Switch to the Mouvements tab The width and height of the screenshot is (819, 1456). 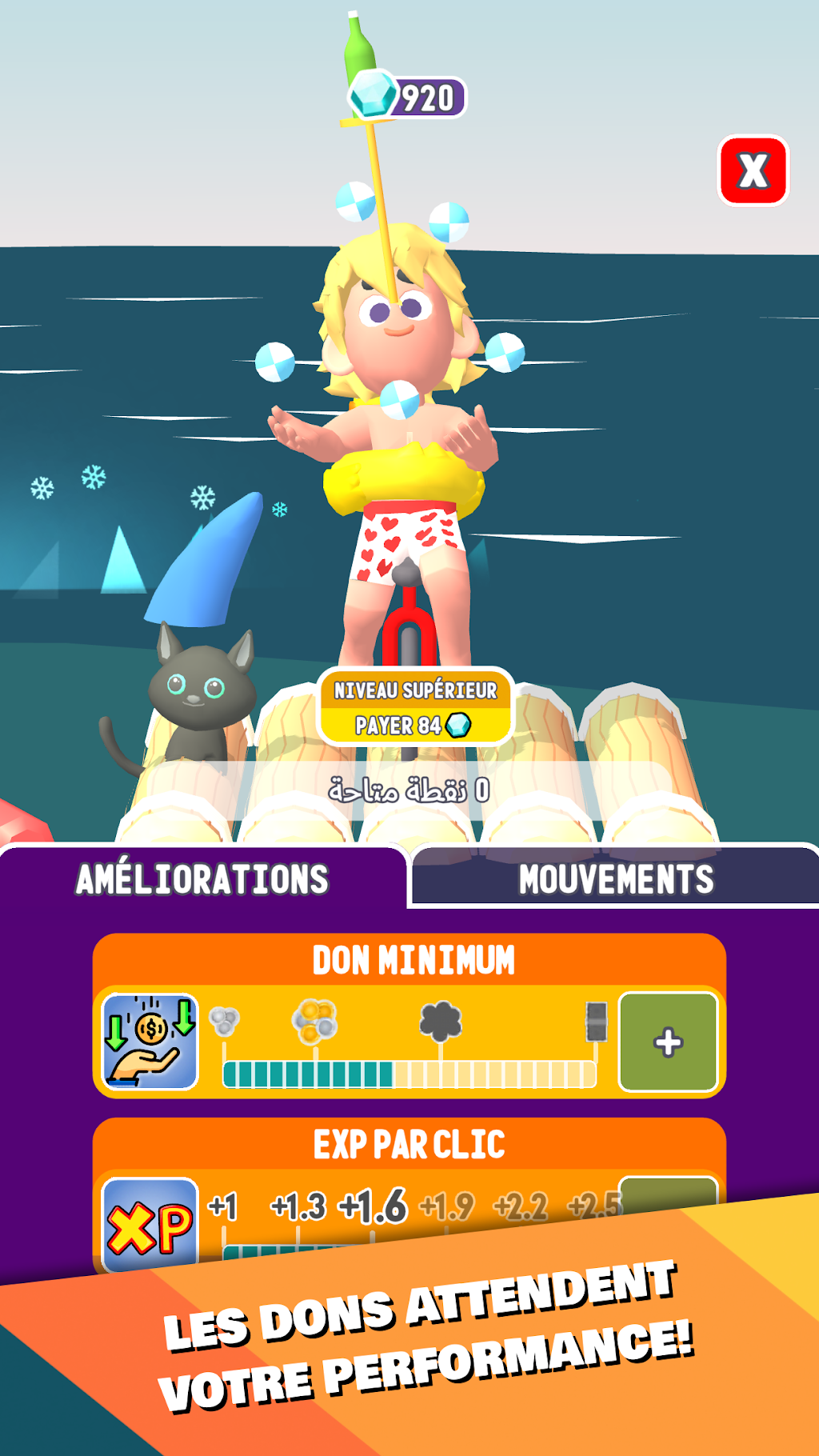point(615,878)
